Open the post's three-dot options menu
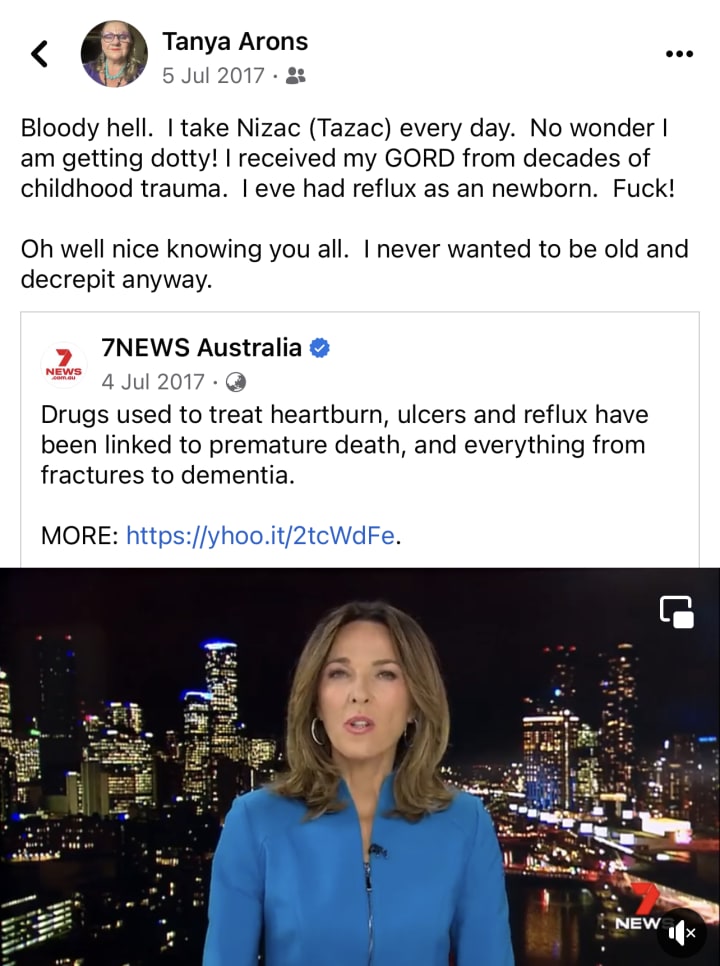Image resolution: width=720 pixels, height=966 pixels. [679, 54]
